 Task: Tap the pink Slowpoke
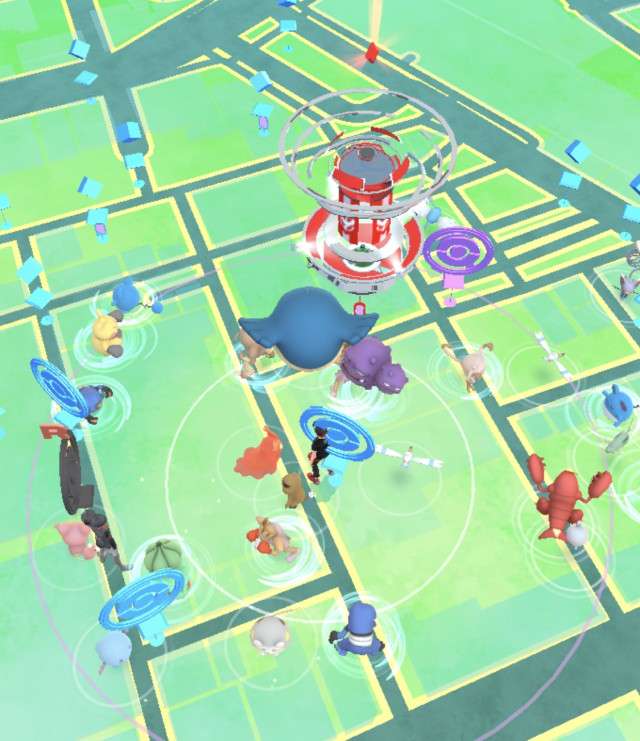point(76,536)
